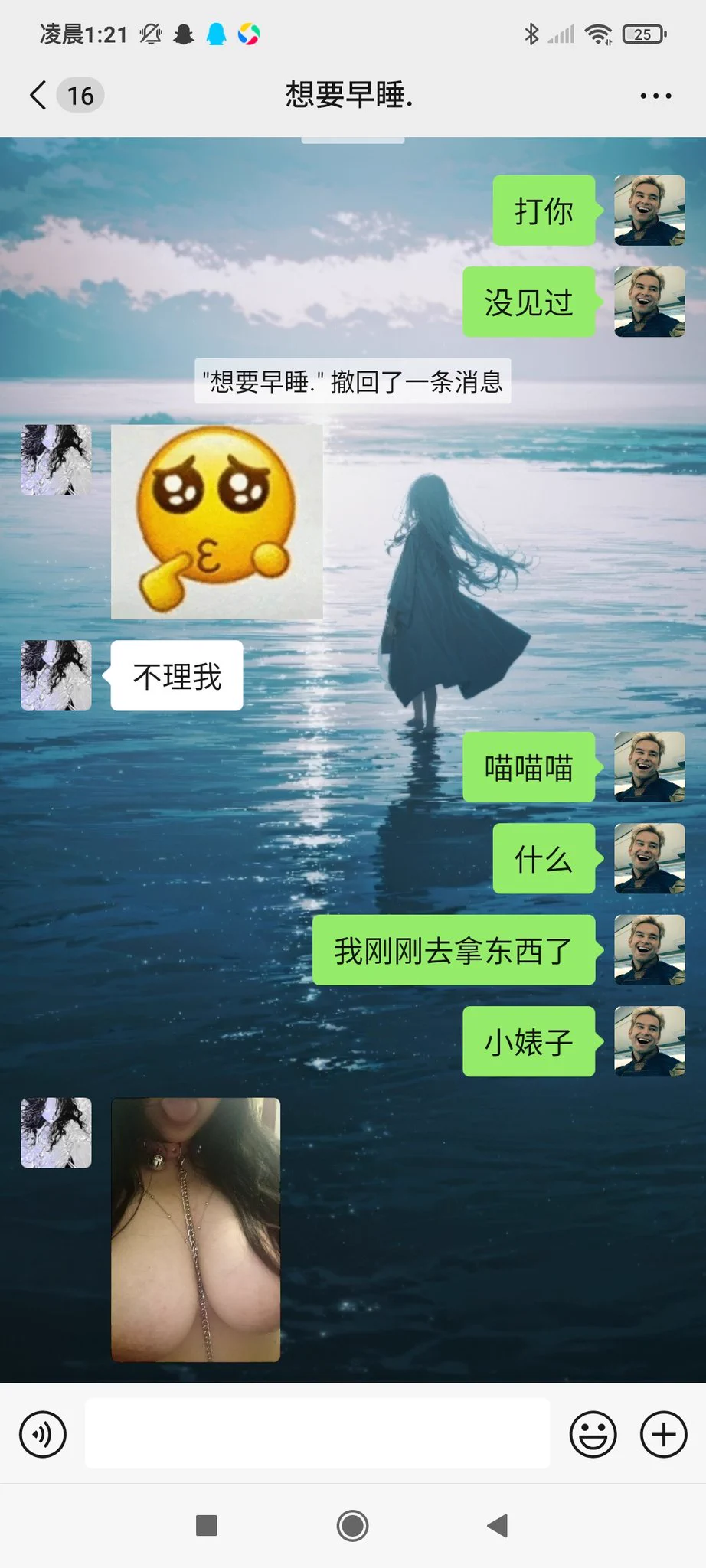The height and width of the screenshot is (1568, 706).
Task: Open your avatar beside 打你
Action: pos(649,211)
